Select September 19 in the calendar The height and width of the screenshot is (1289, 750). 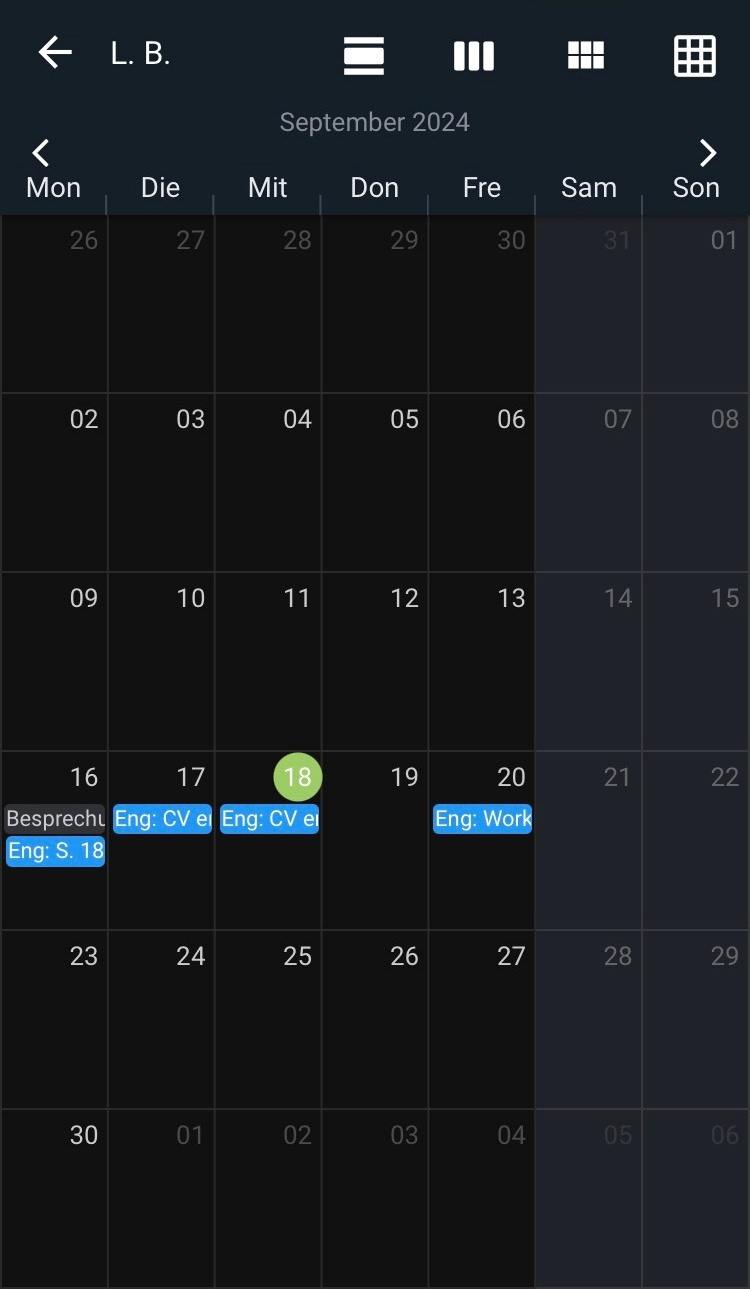click(x=375, y=840)
